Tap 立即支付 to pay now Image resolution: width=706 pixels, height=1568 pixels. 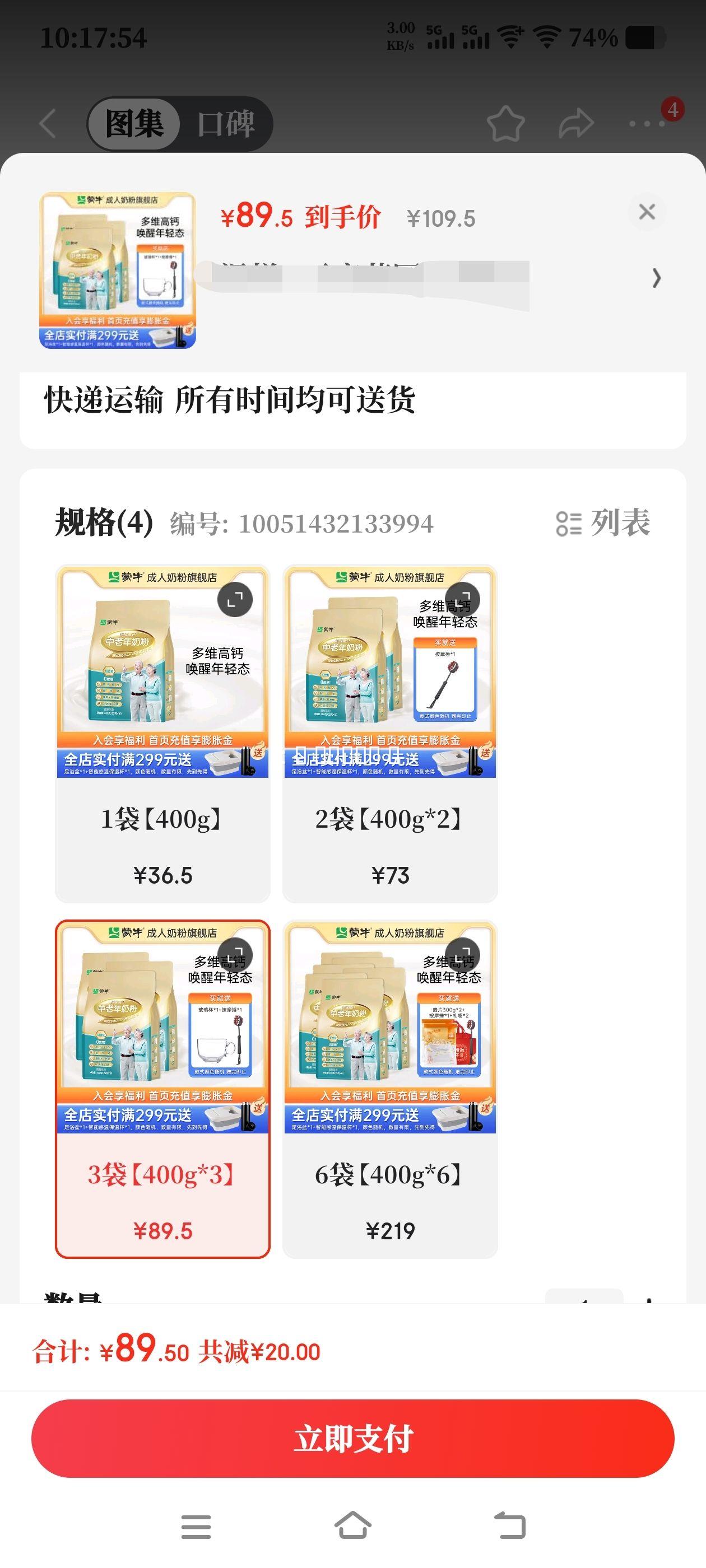tap(352, 1438)
